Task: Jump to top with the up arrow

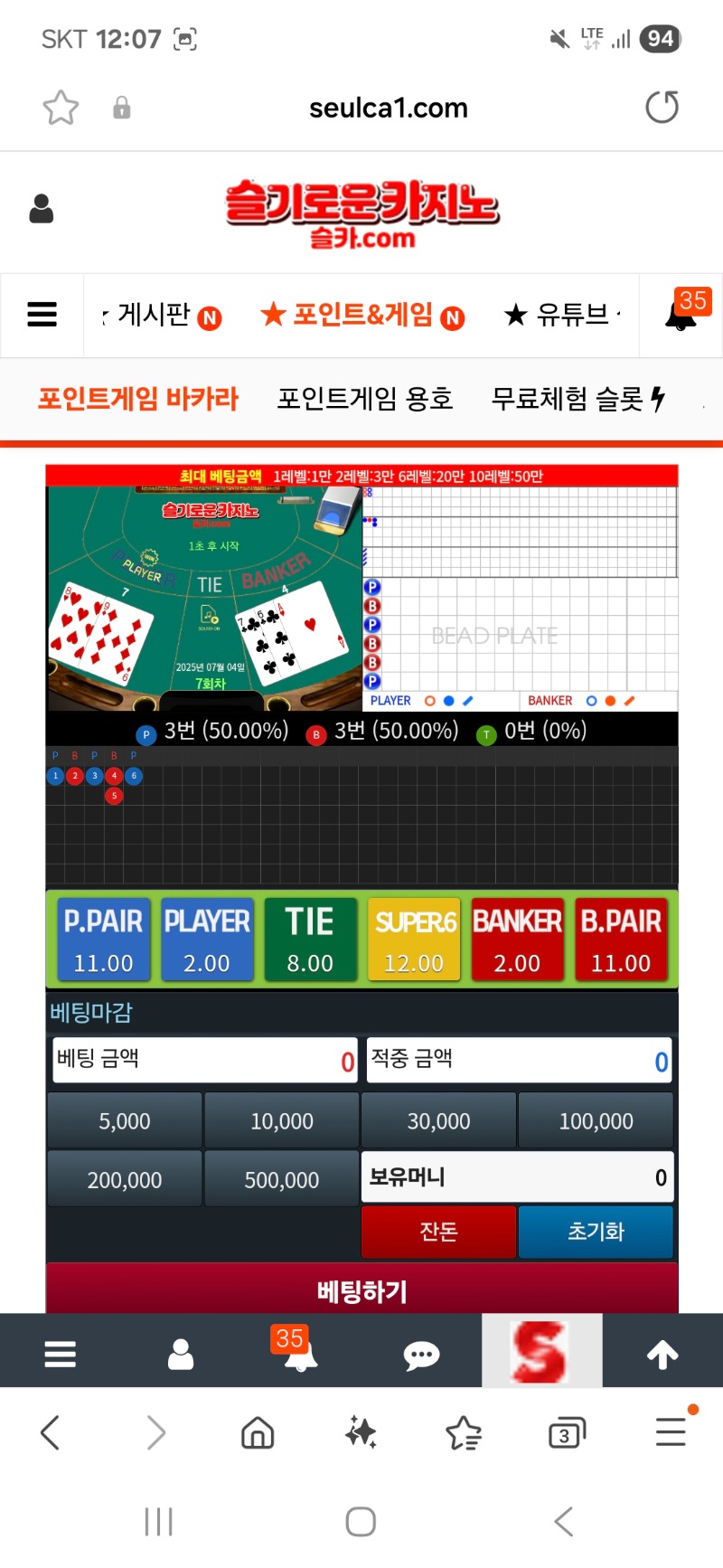Action: [x=662, y=1355]
